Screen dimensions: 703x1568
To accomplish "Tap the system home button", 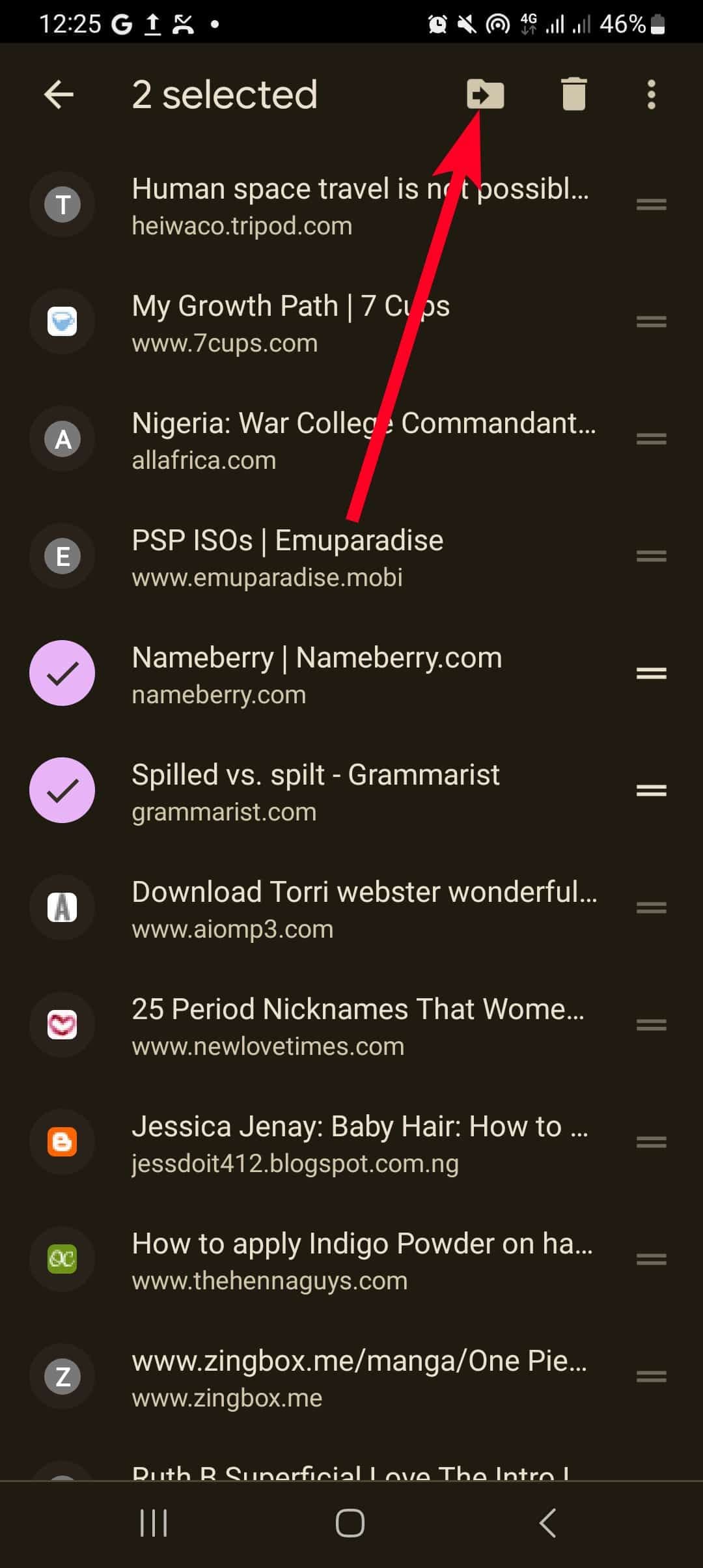I will tap(350, 1522).
